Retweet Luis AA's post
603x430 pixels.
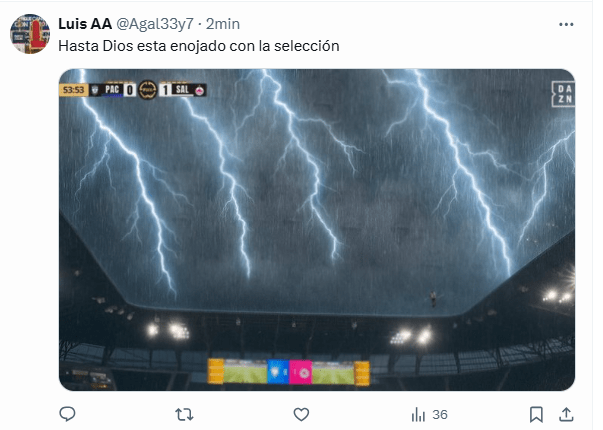(x=185, y=414)
